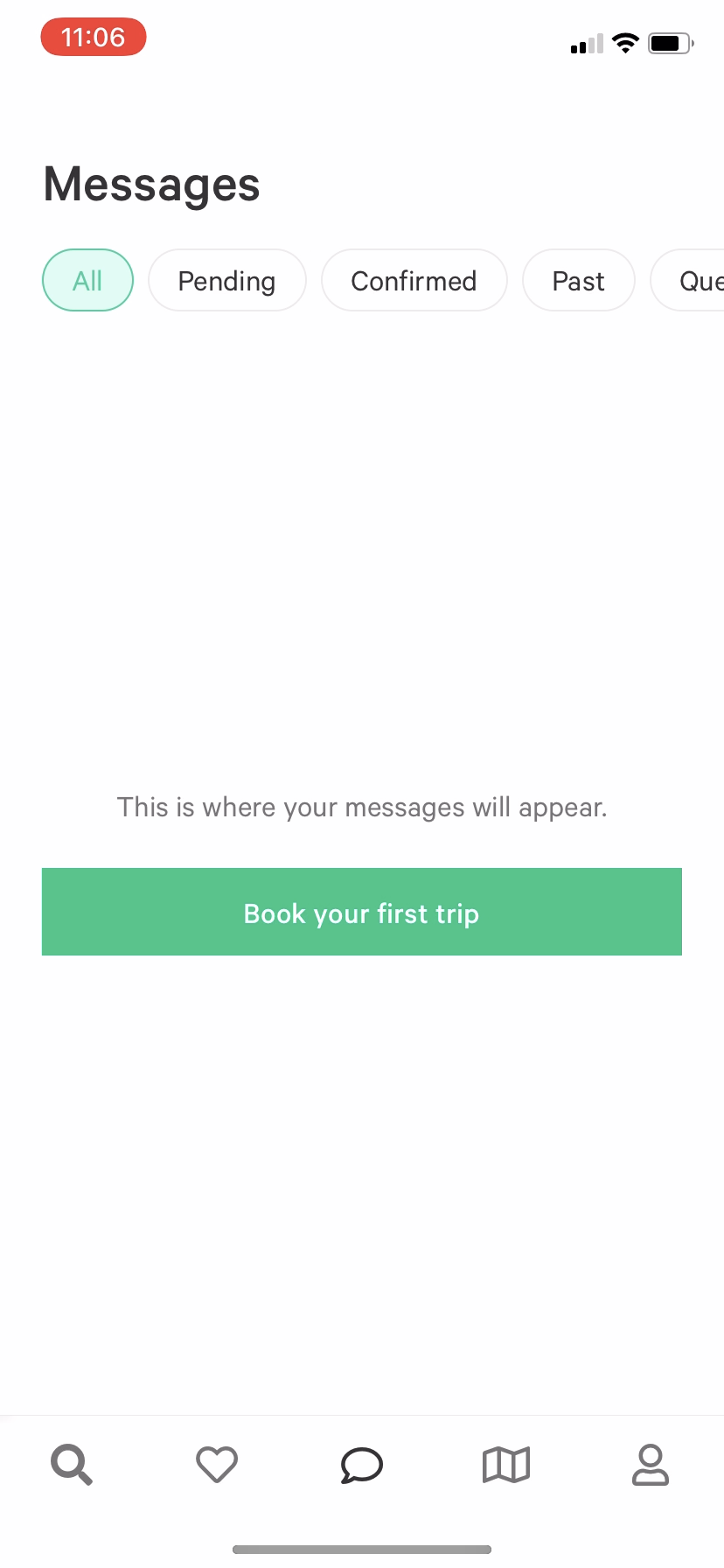Tap the empty state message text
724x1568 pixels.
(x=362, y=807)
